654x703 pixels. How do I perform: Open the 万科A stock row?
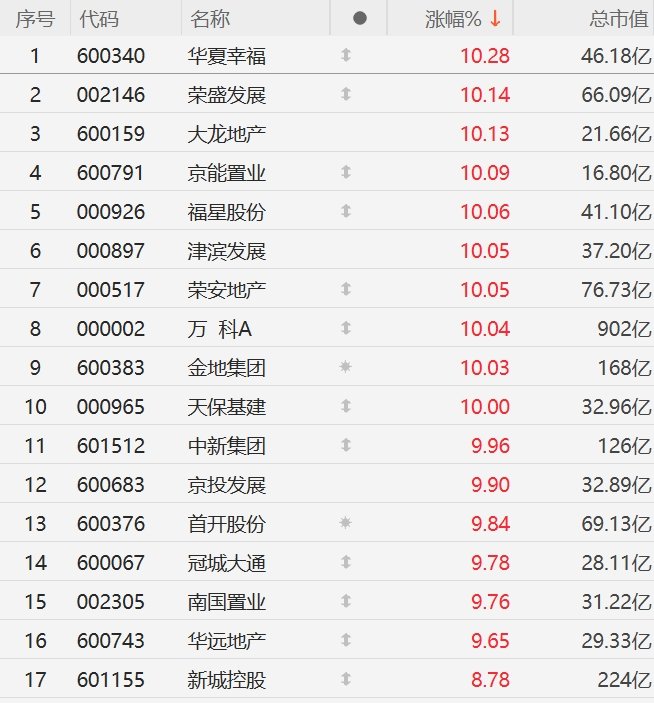click(327, 328)
